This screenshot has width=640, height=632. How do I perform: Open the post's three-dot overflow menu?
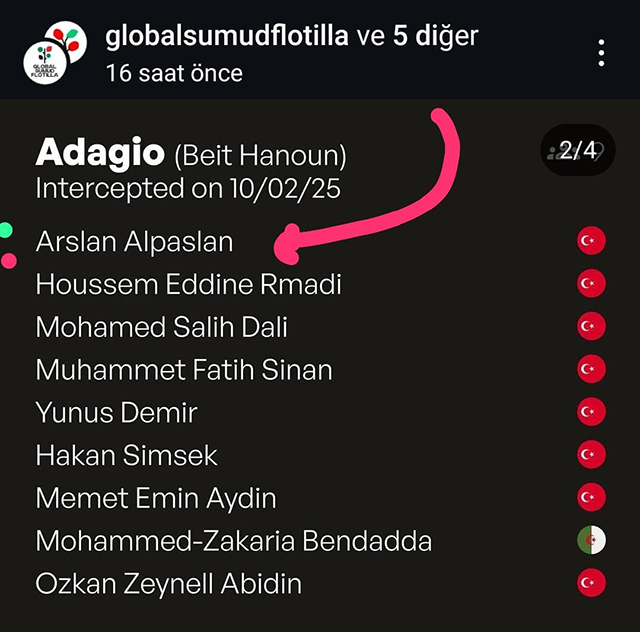(x=601, y=52)
